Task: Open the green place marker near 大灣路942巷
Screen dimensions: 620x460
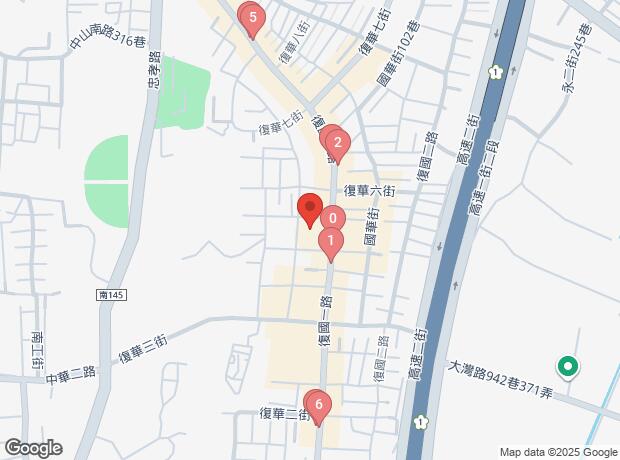Action: (568, 367)
